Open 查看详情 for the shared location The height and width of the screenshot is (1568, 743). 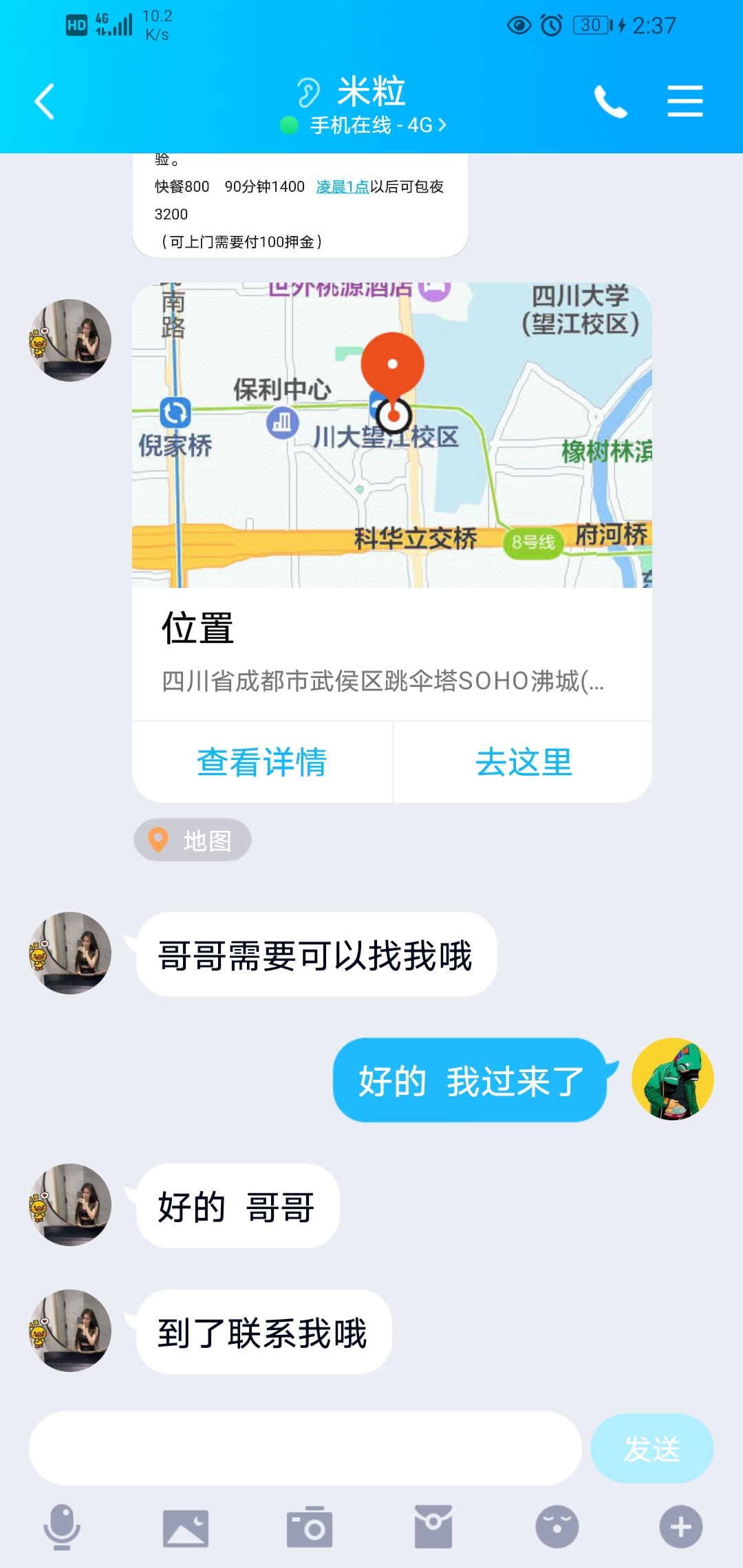261,762
